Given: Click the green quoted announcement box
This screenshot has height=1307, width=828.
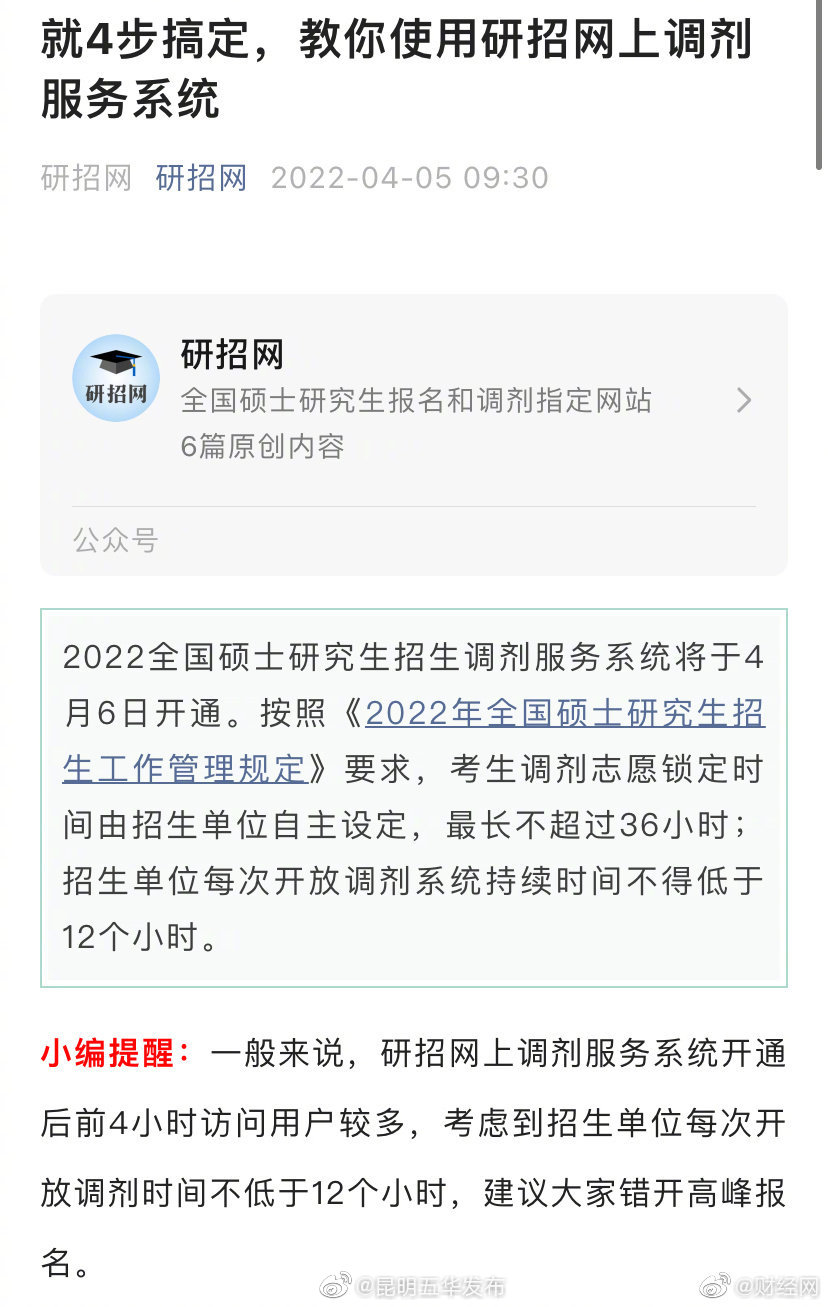Looking at the screenshot, I should [413, 795].
